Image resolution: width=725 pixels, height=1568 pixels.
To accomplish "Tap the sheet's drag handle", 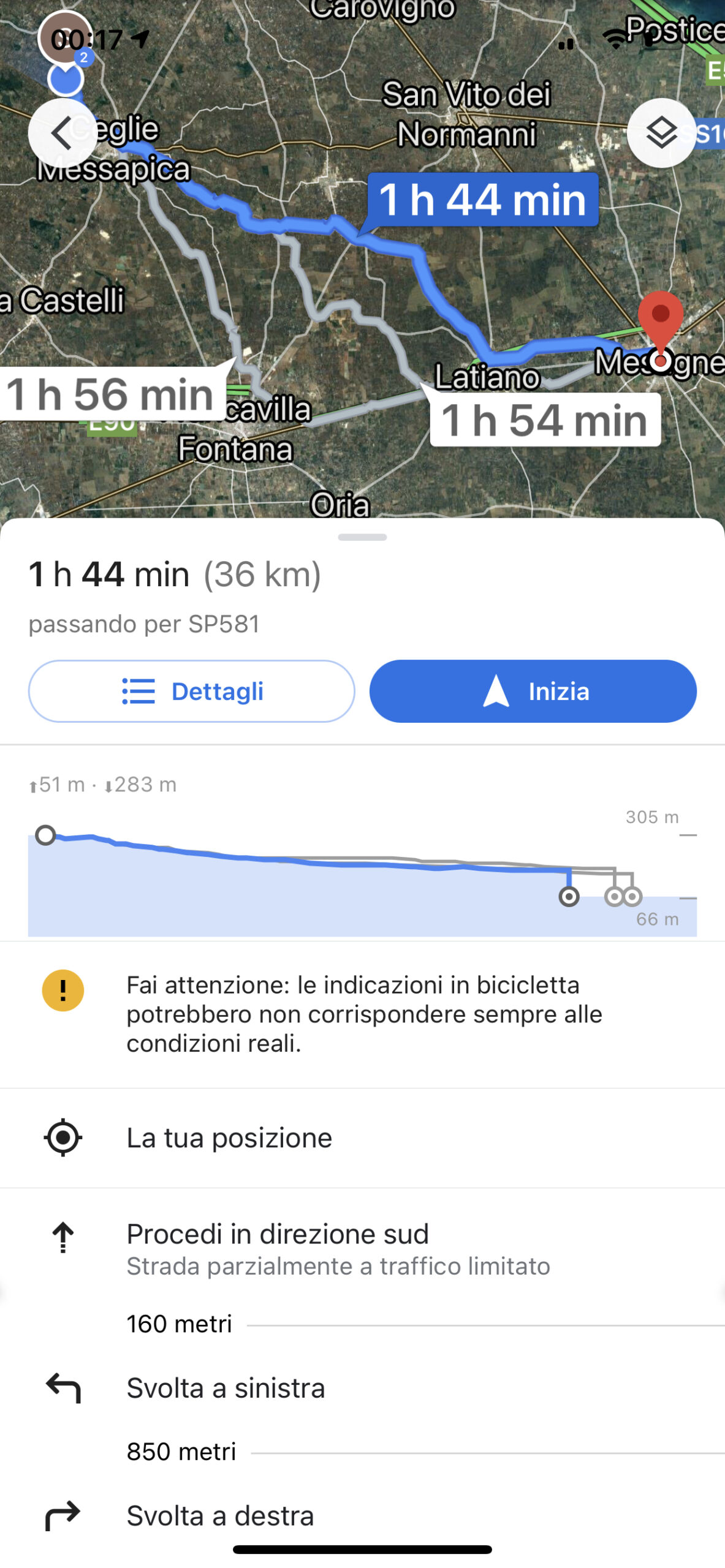I will coord(362,537).
